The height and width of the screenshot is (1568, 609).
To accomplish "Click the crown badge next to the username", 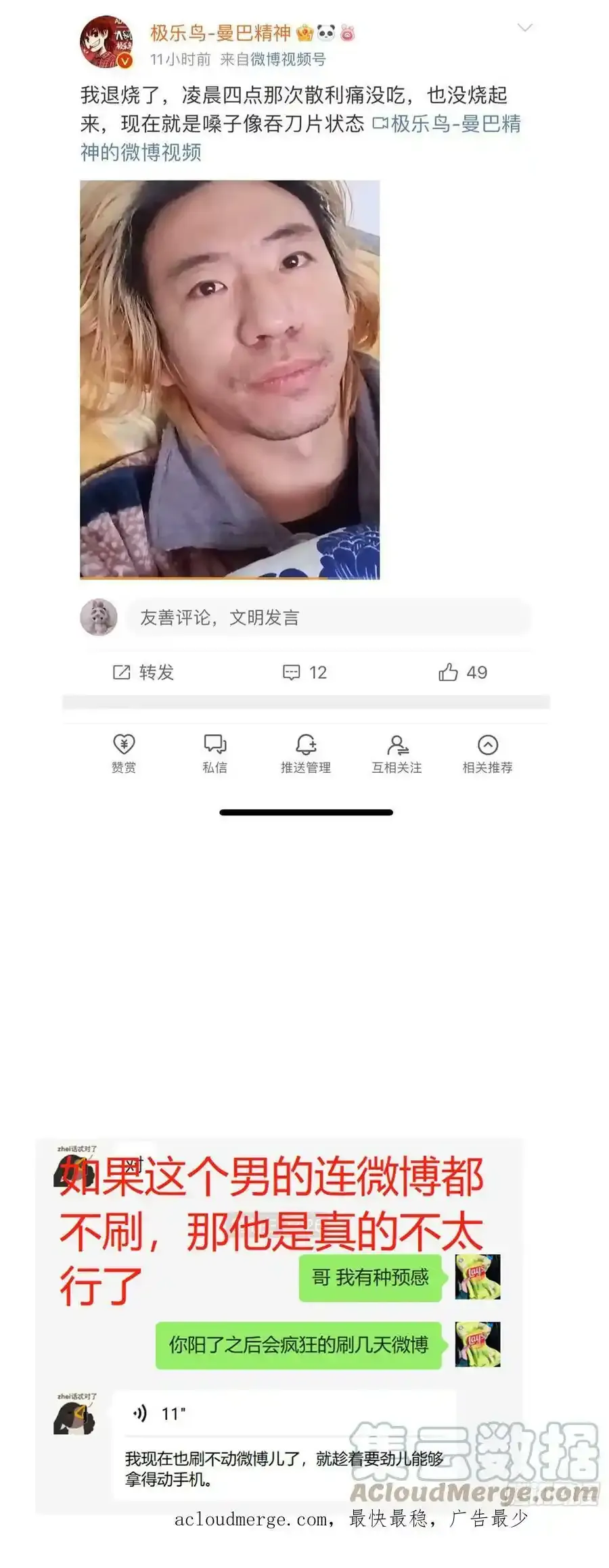I will pos(306,32).
